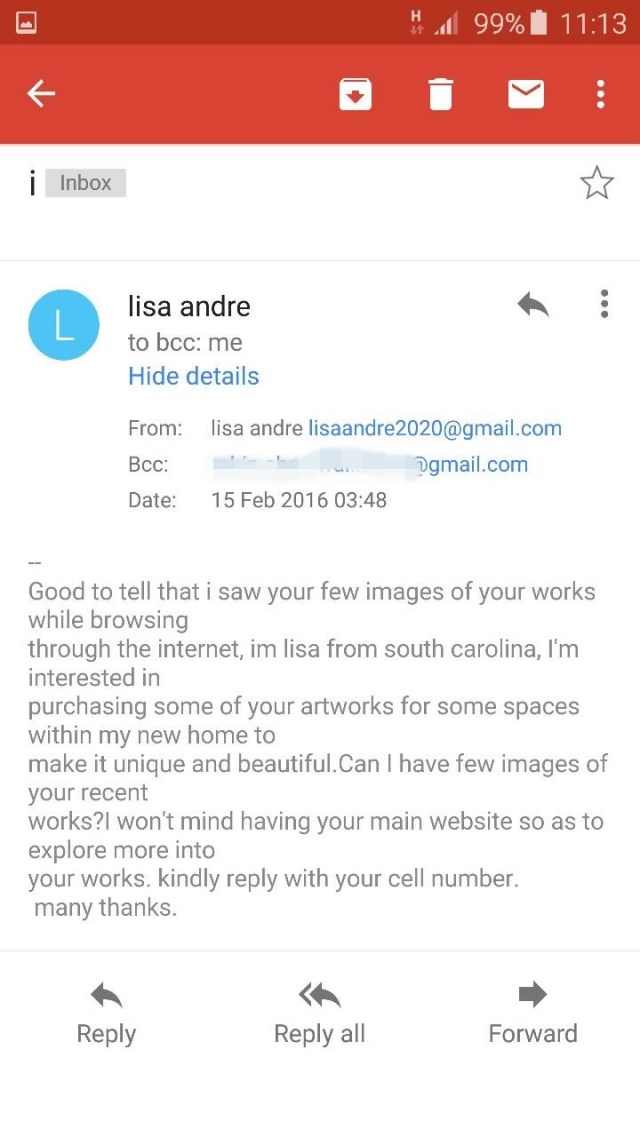The image size is (640, 1137).
Task: Tap the Inbox label chip
Action: (85, 183)
